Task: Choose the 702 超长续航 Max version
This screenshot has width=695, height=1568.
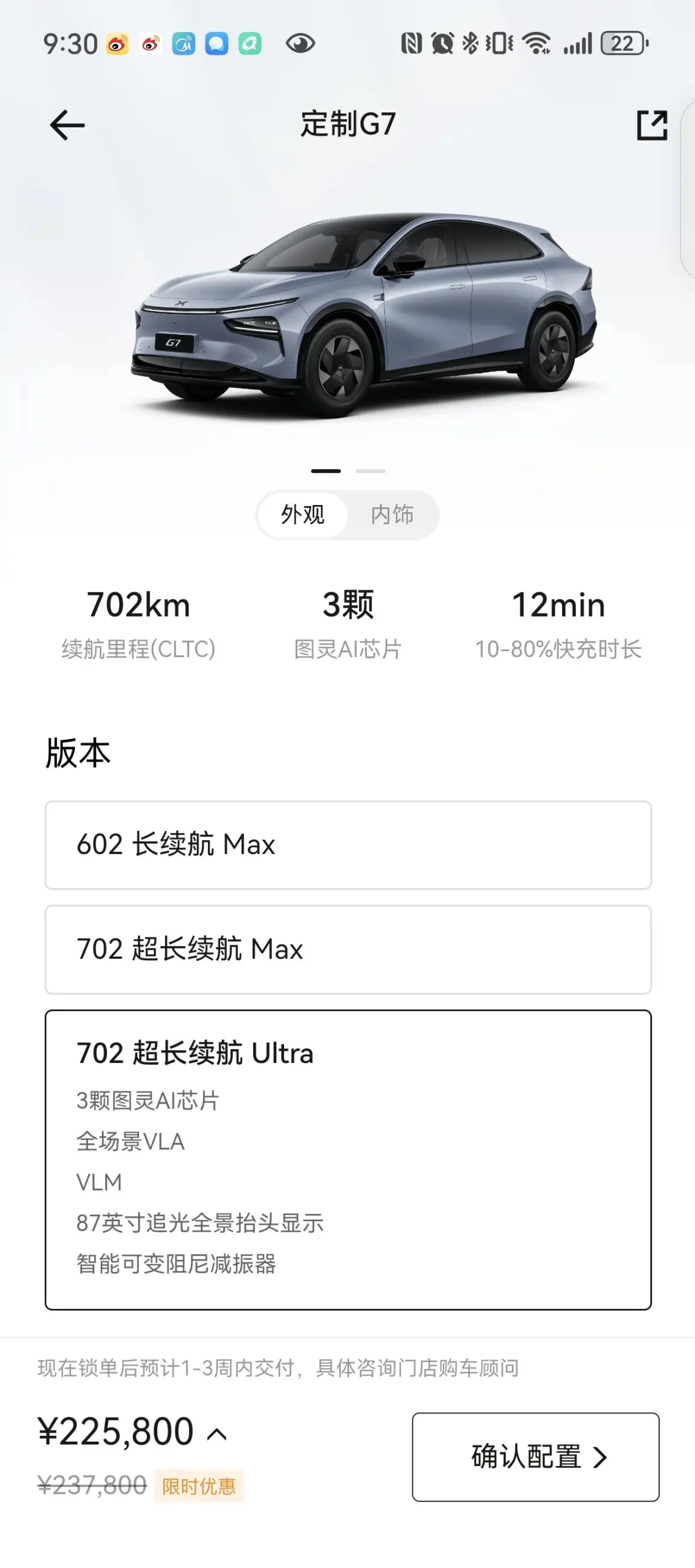Action: tap(348, 949)
